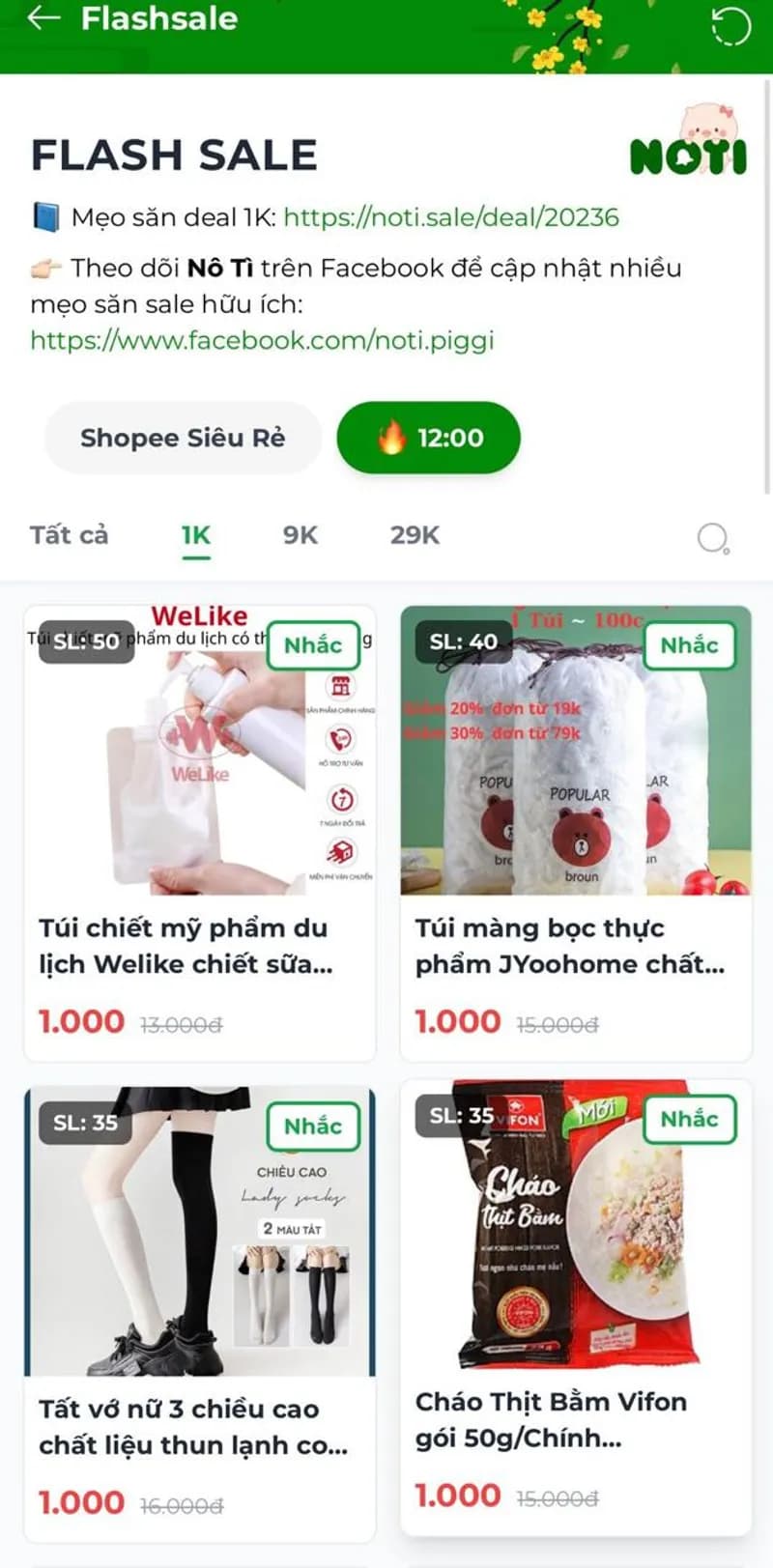Click the book icon before 'Mẹo săn deal 1K'

(47, 216)
